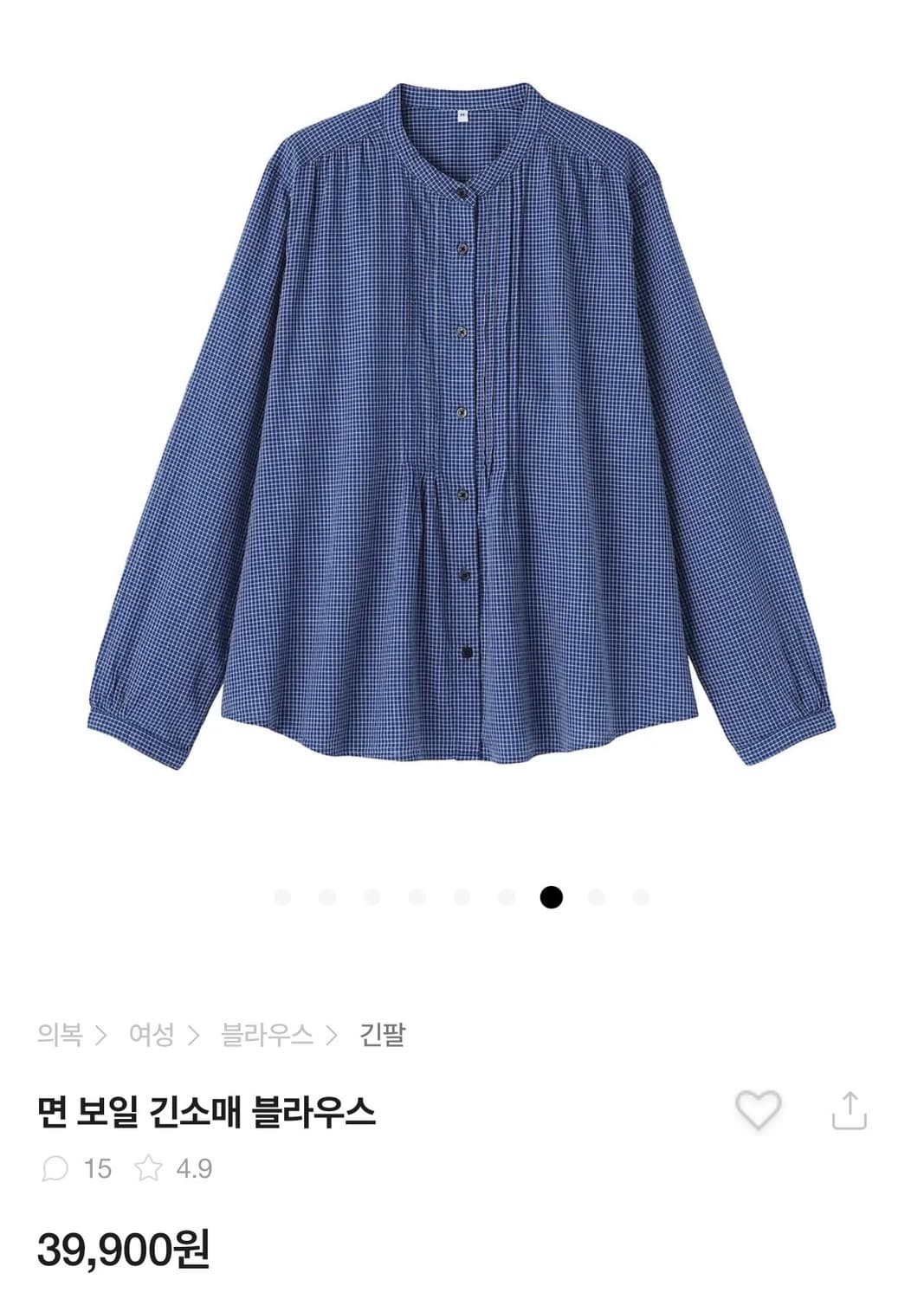This screenshot has width=924, height=1299.
Task: Select the last carousel indicator dot
Action: [641, 901]
